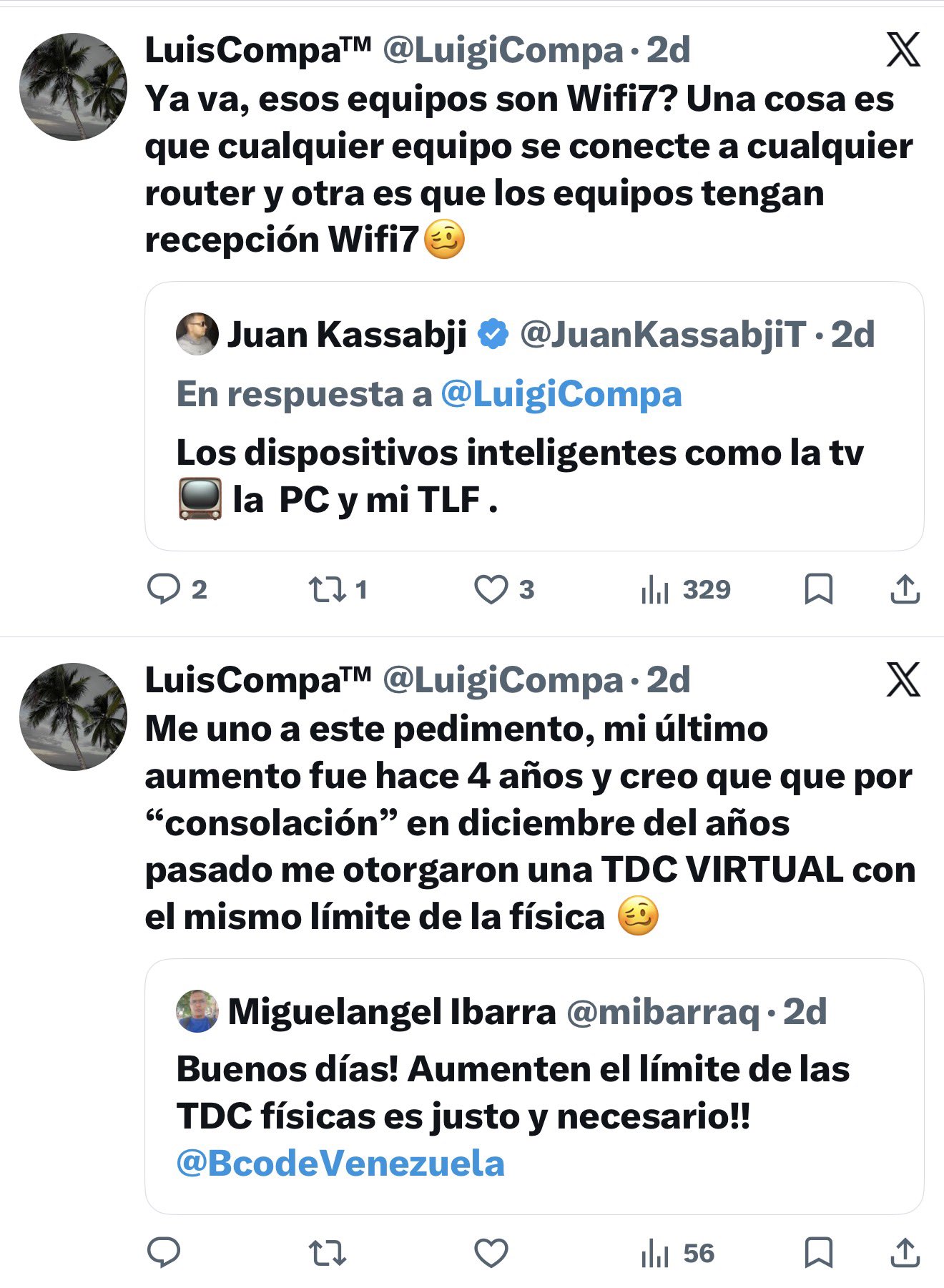Repost the TDC VIRTUAL tweet
Screen dimensions: 944x1288
click(328, 1253)
